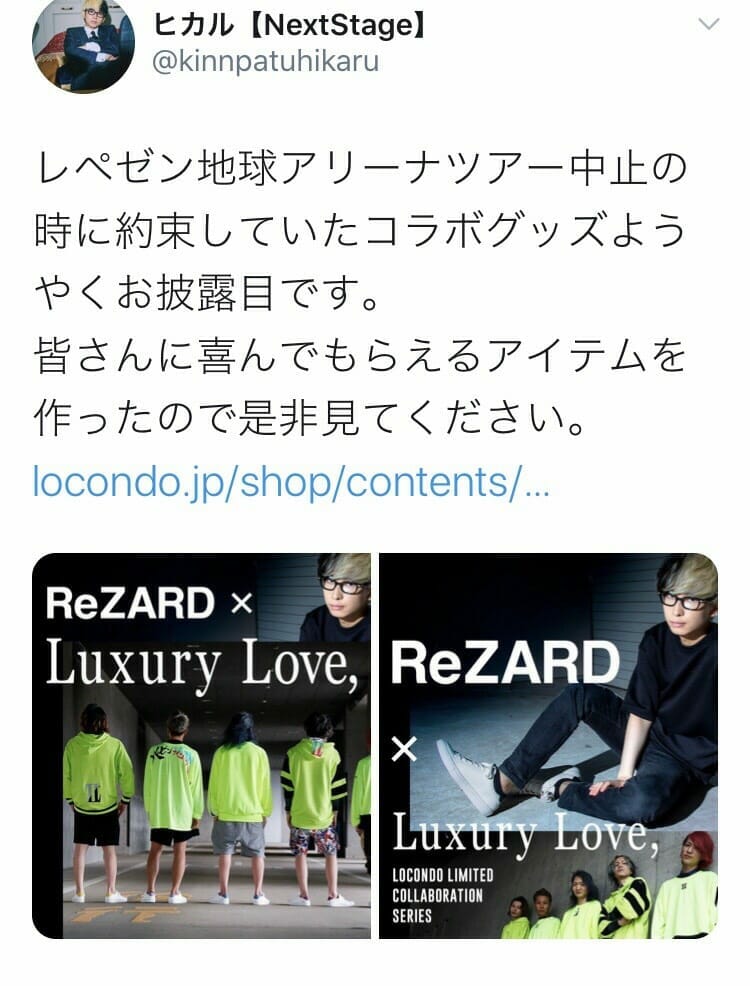The image size is (750, 986).
Task: Open ヒカル's profile avatar
Action: [83, 45]
